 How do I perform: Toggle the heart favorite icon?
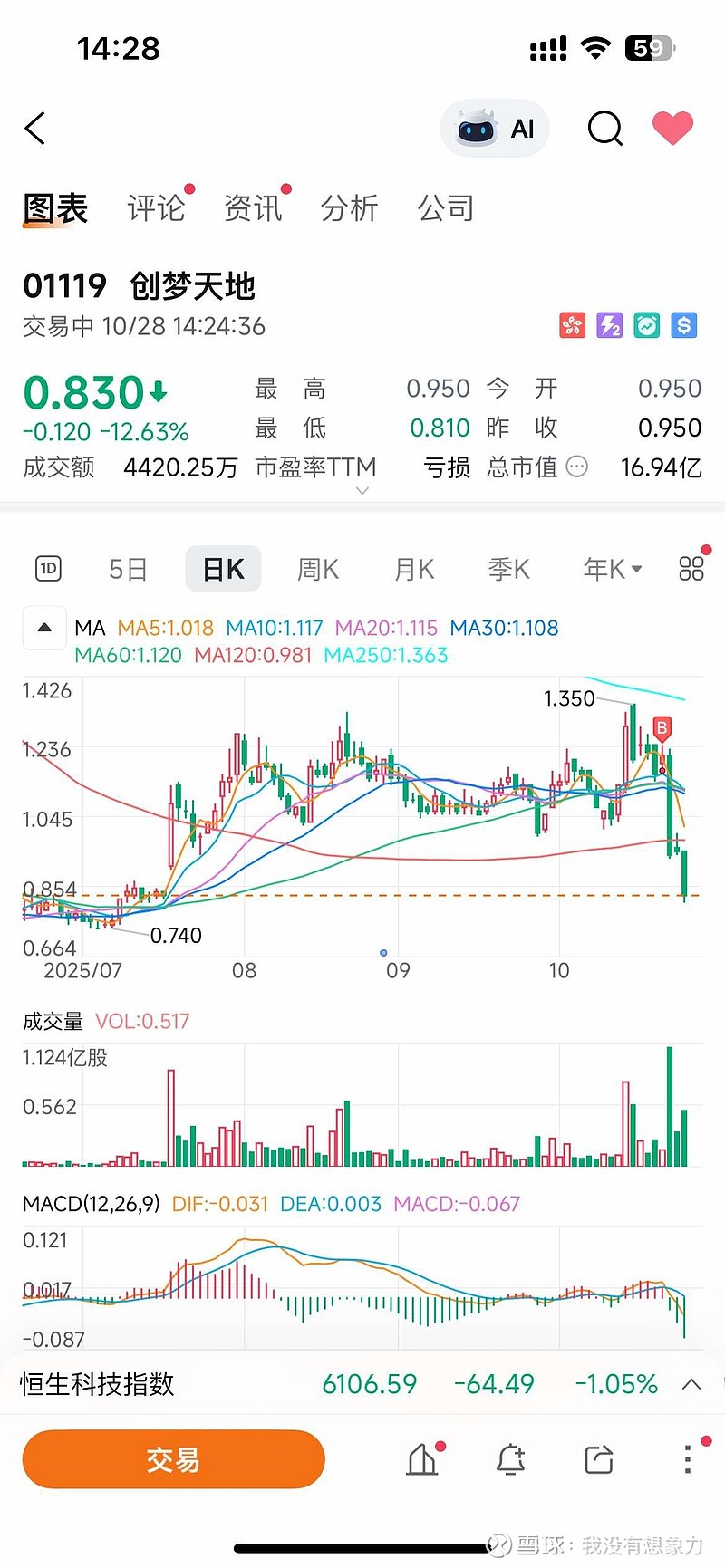672,127
